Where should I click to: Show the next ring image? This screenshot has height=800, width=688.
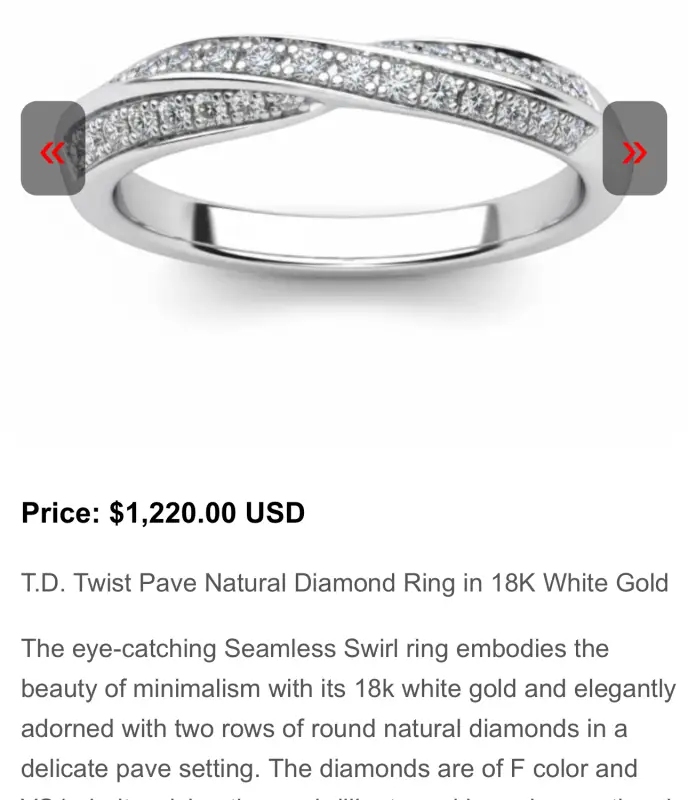coord(634,149)
